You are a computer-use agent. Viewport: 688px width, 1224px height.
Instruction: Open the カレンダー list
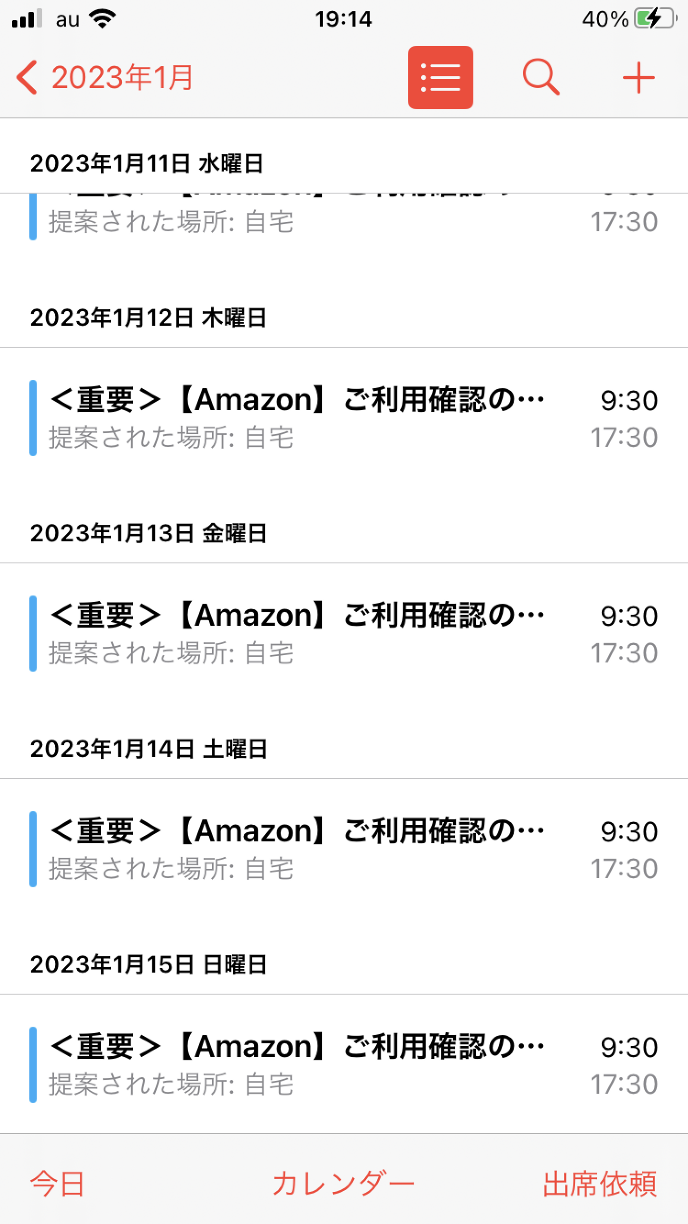click(x=343, y=1184)
